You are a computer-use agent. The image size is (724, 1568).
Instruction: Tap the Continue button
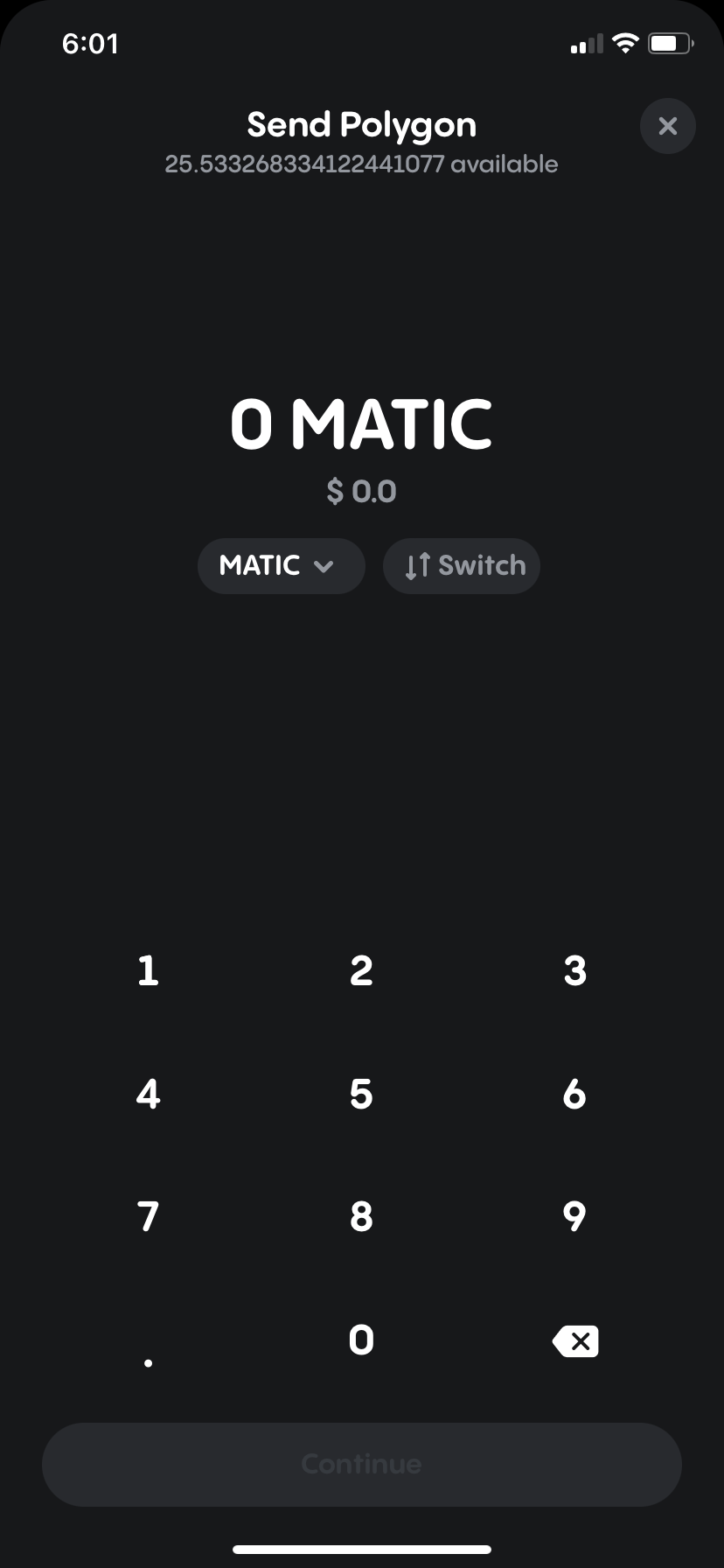coord(362,1464)
